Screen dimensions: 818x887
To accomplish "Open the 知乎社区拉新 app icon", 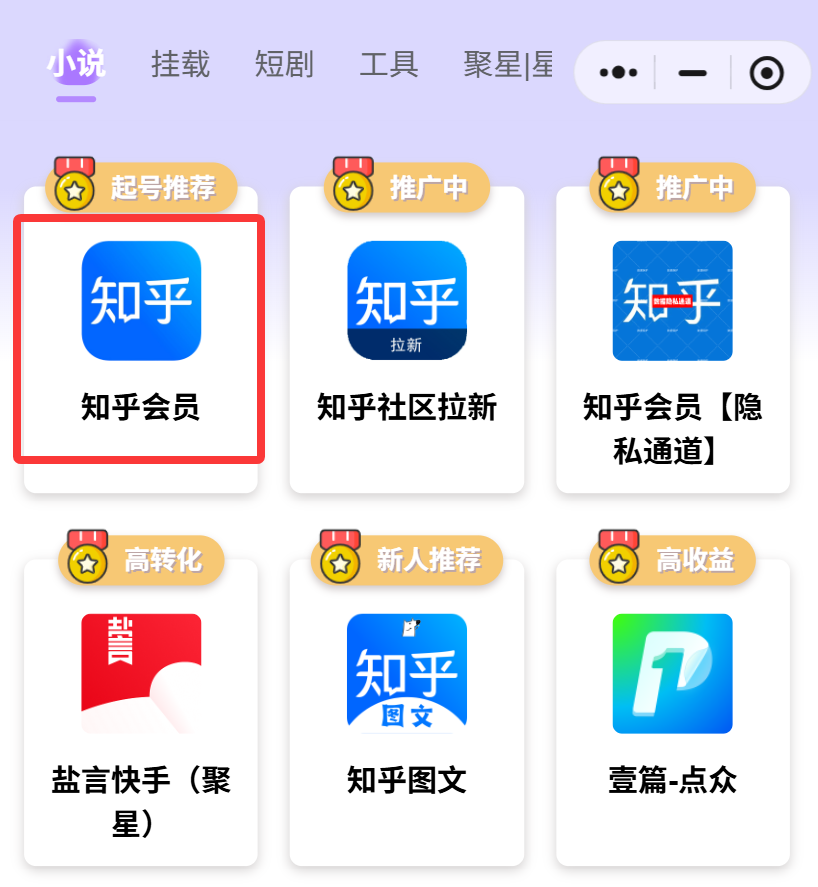I will [406, 299].
